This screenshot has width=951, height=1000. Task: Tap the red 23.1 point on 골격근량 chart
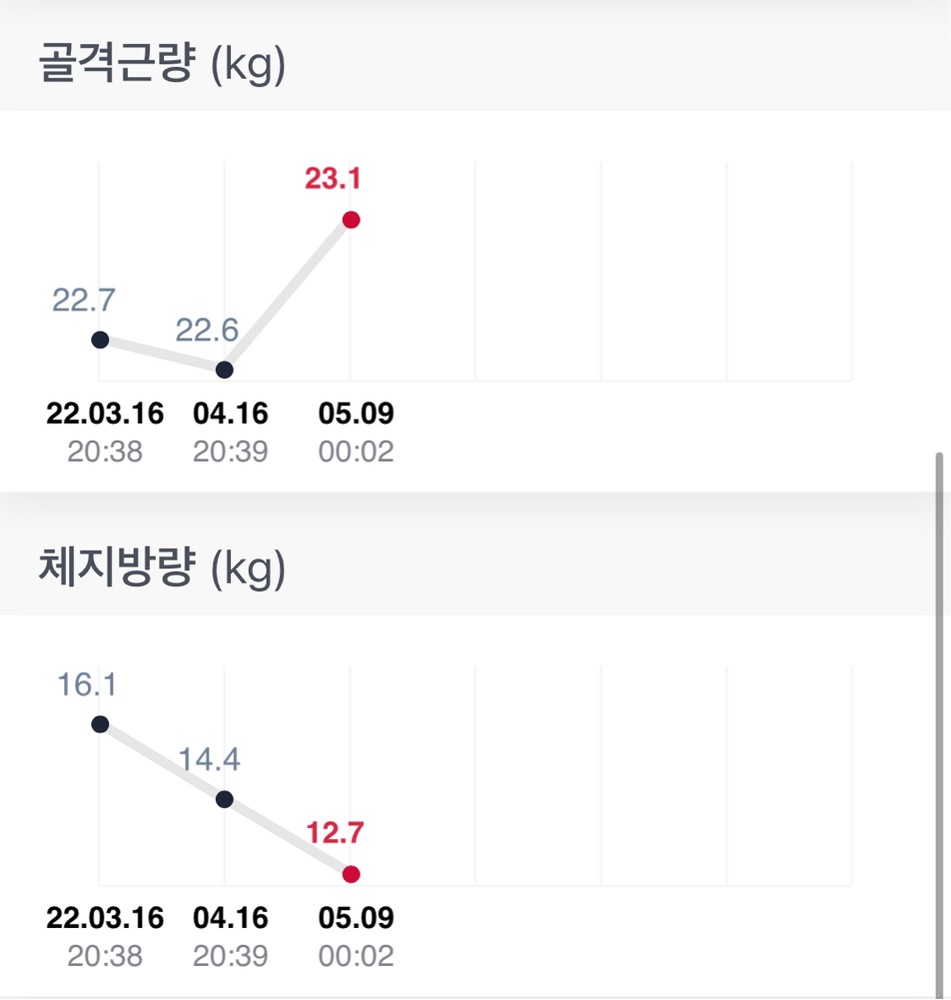coord(350,220)
